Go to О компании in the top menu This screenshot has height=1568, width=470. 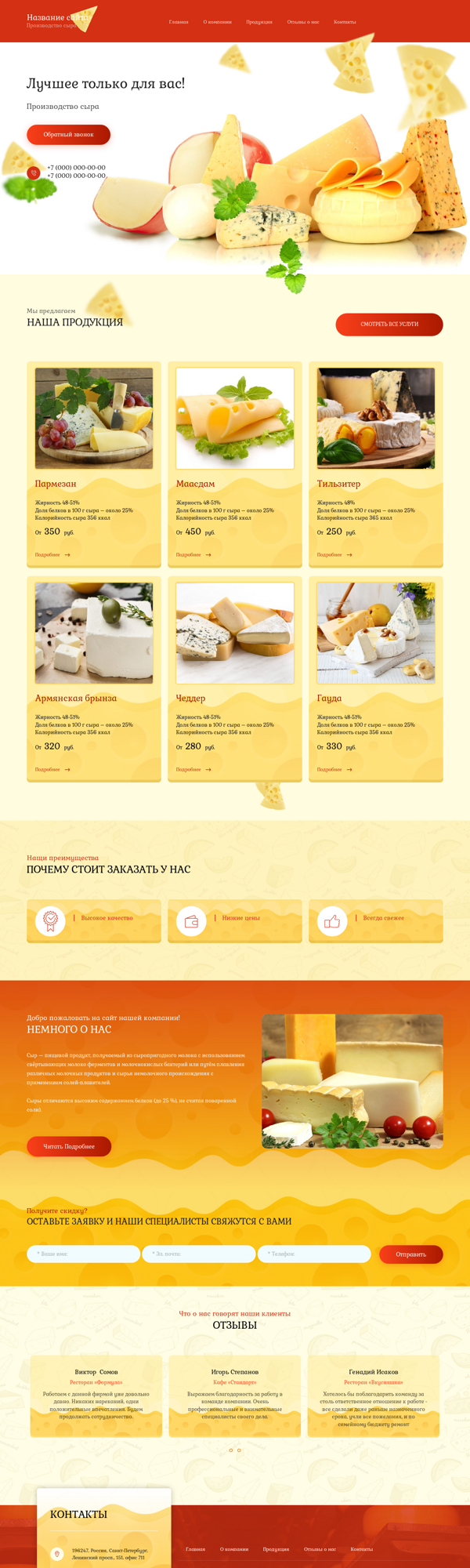pos(217,22)
